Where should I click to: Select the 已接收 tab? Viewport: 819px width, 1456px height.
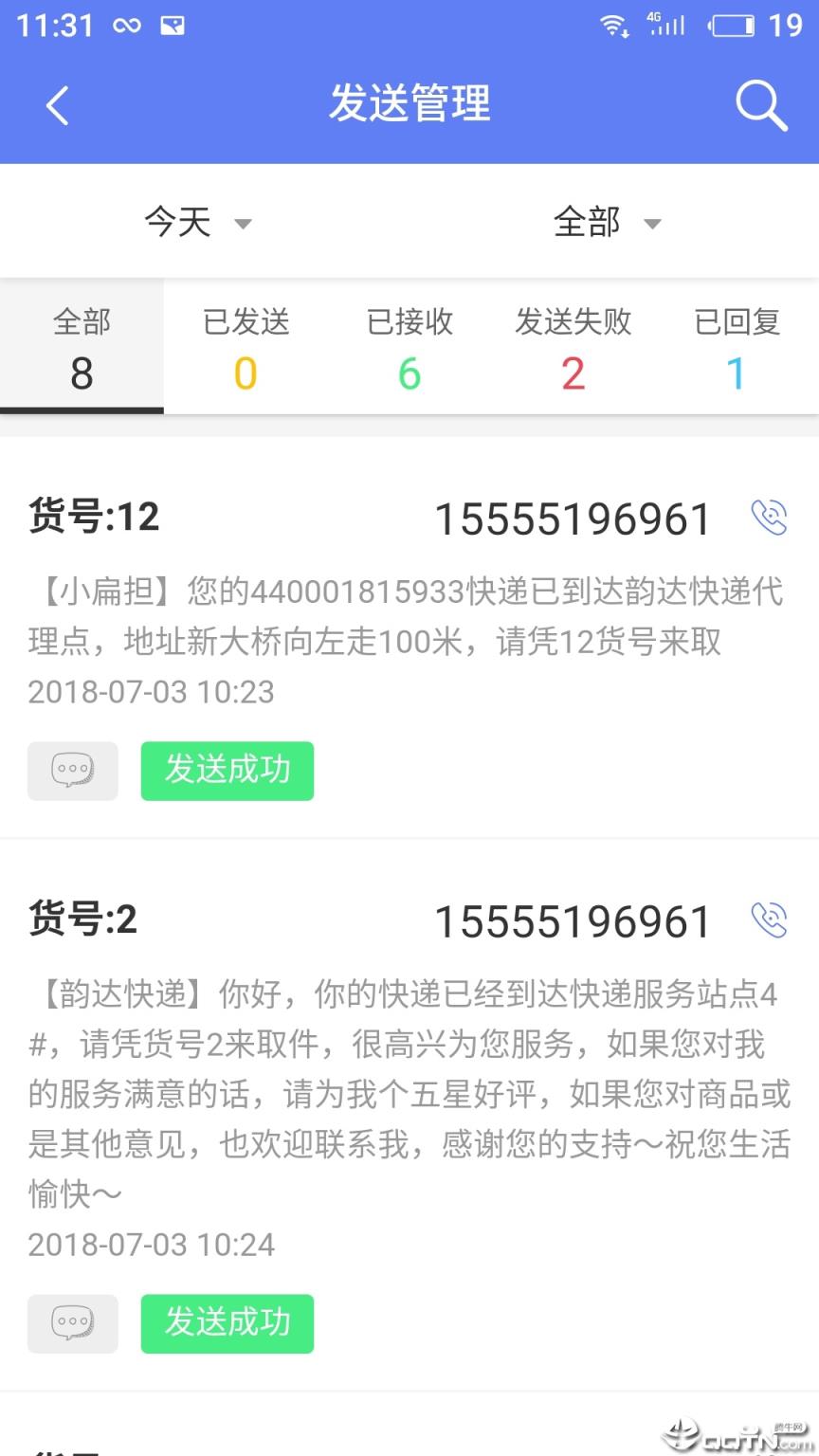[x=409, y=346]
